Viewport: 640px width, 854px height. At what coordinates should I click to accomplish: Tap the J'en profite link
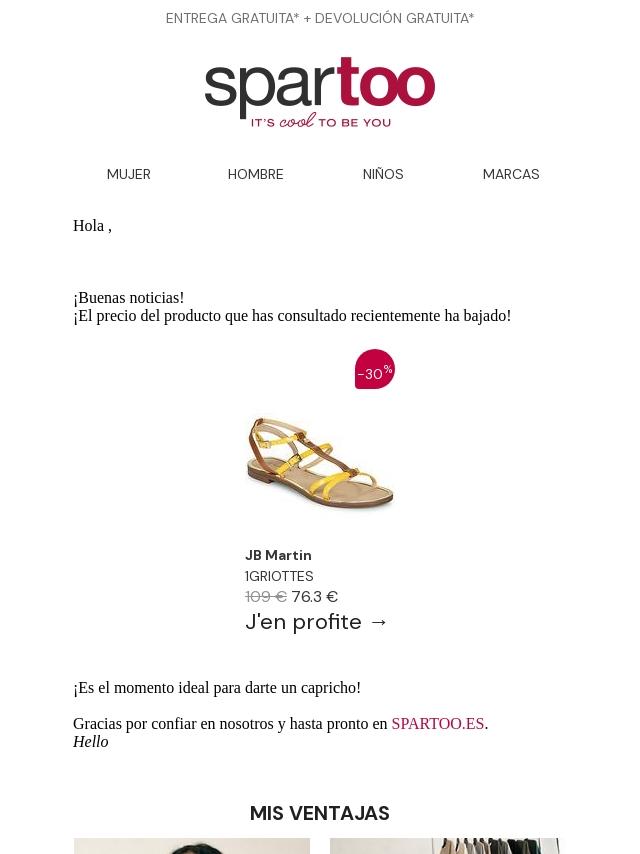(316, 622)
